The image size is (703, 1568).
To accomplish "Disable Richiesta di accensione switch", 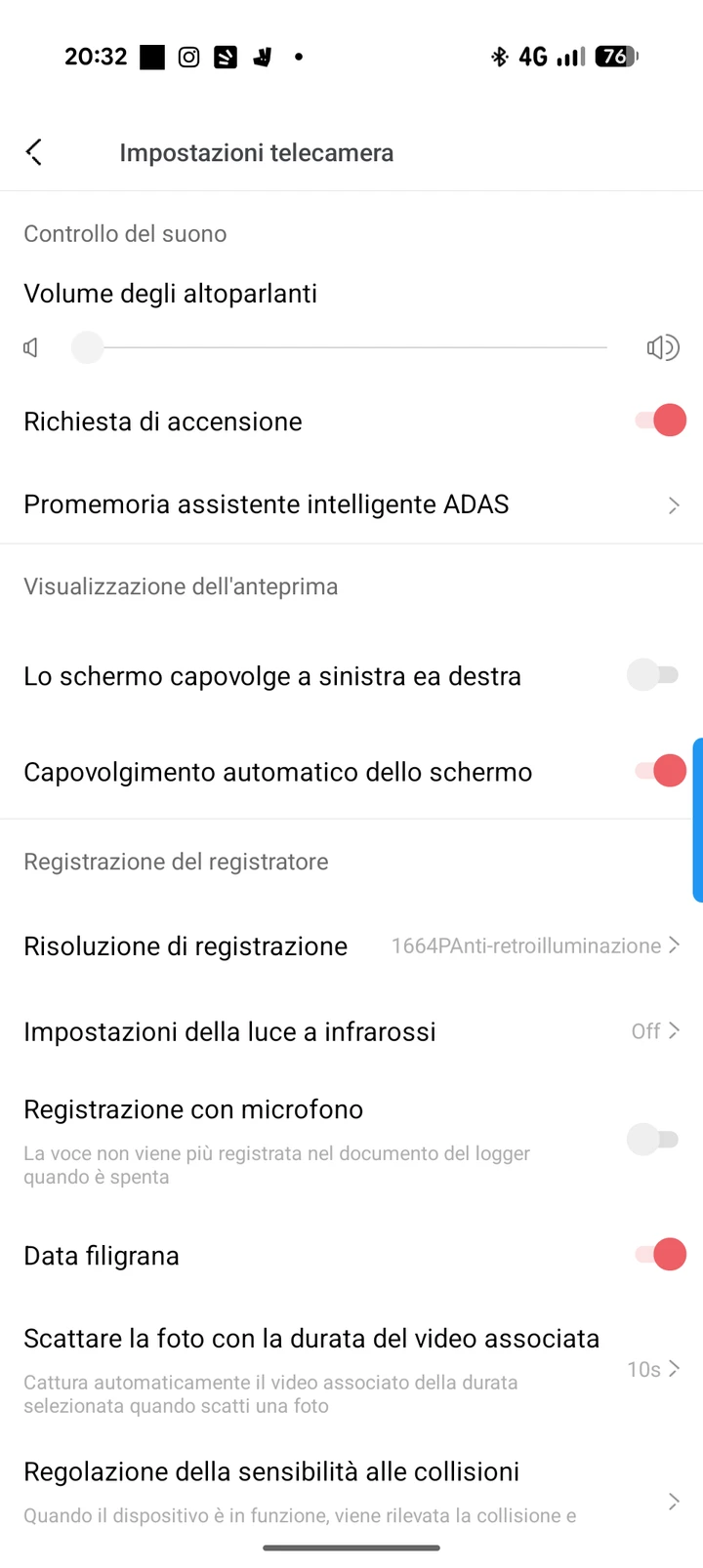I will [x=661, y=421].
